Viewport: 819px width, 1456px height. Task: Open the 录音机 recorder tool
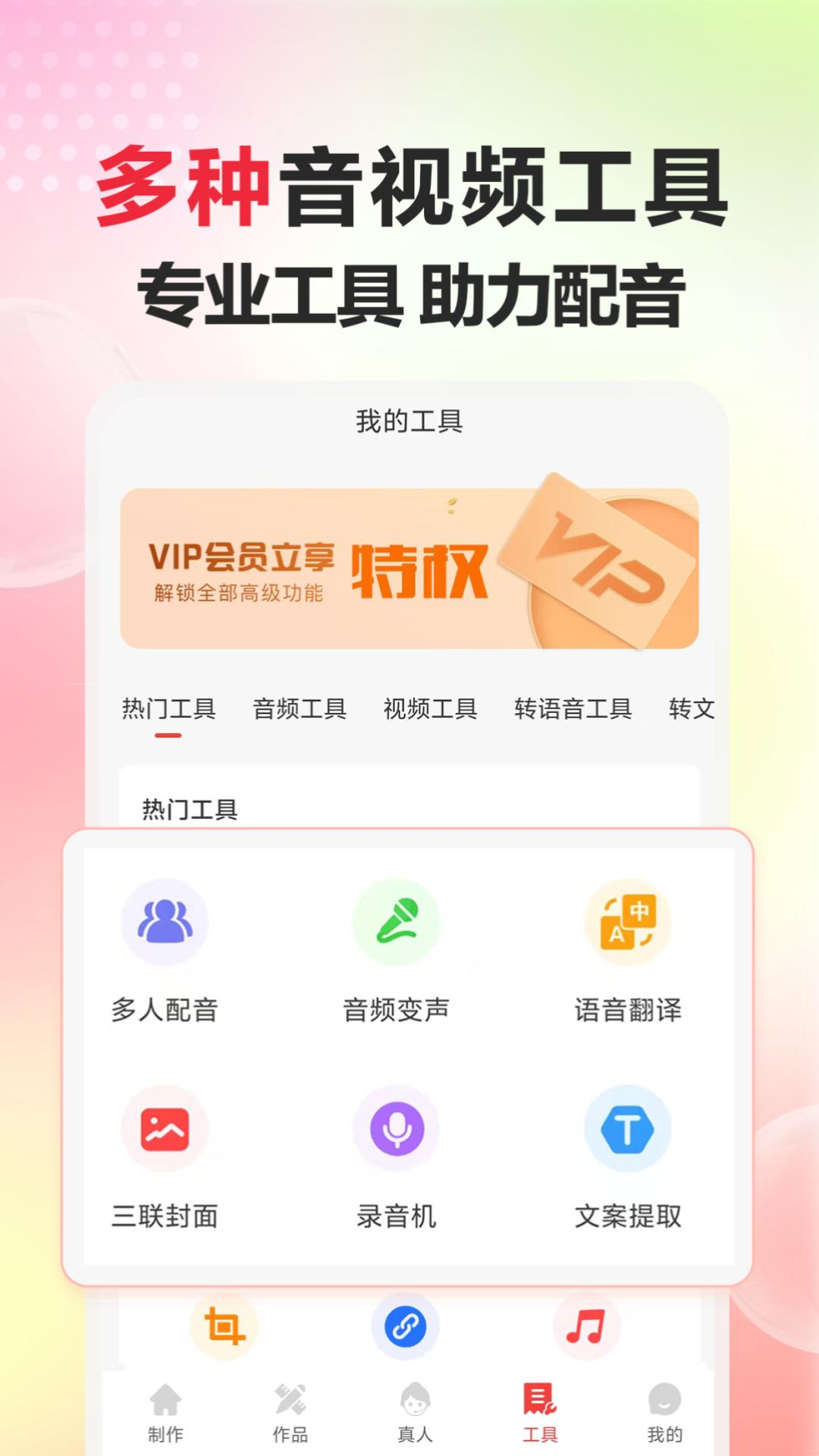pyautogui.click(x=395, y=1130)
